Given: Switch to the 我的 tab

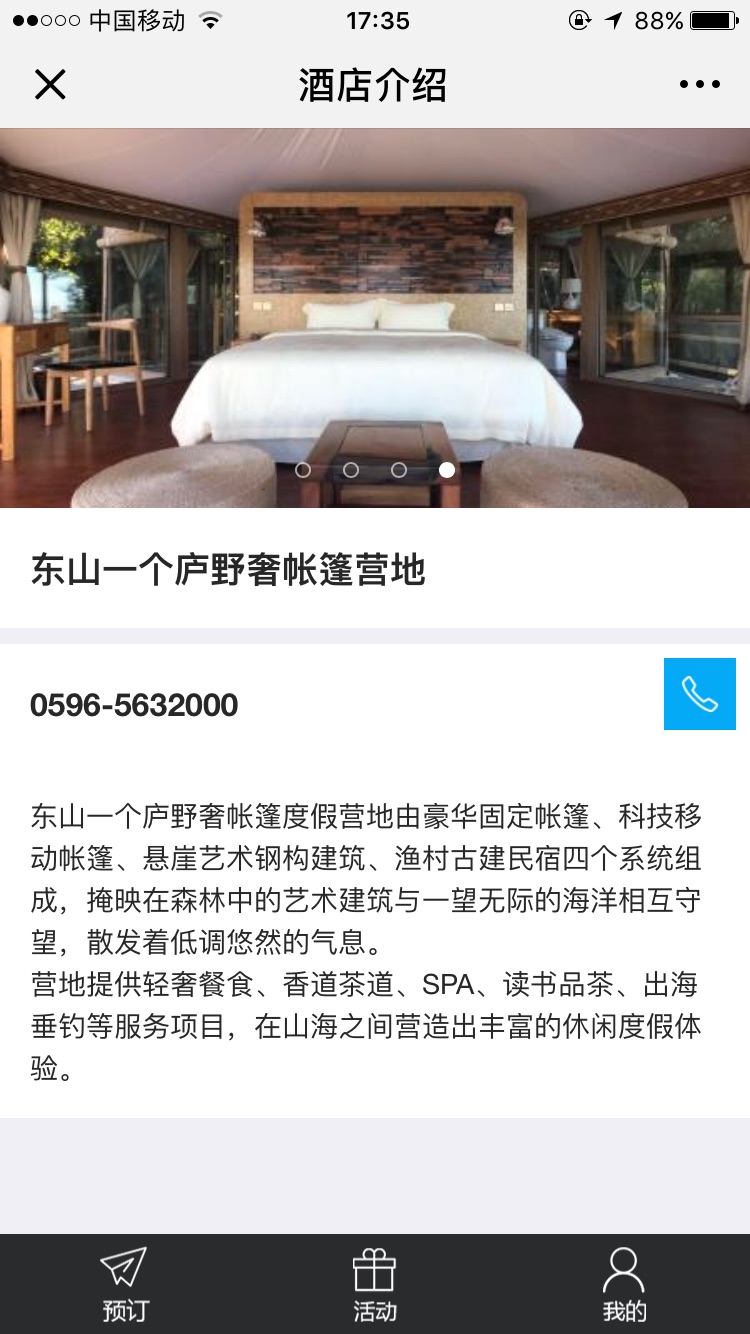Looking at the screenshot, I should click(624, 1285).
